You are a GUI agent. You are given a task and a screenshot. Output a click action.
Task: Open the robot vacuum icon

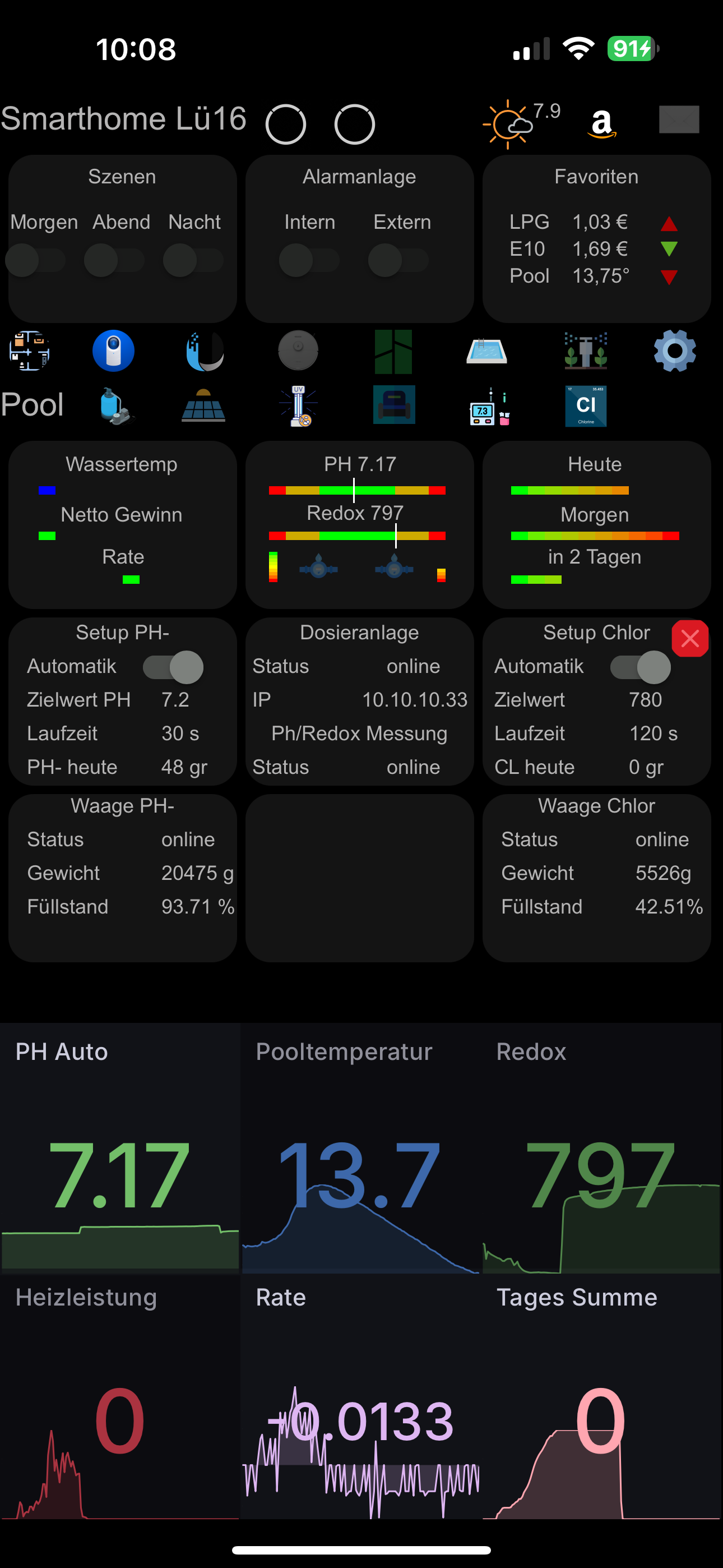pos(298,351)
